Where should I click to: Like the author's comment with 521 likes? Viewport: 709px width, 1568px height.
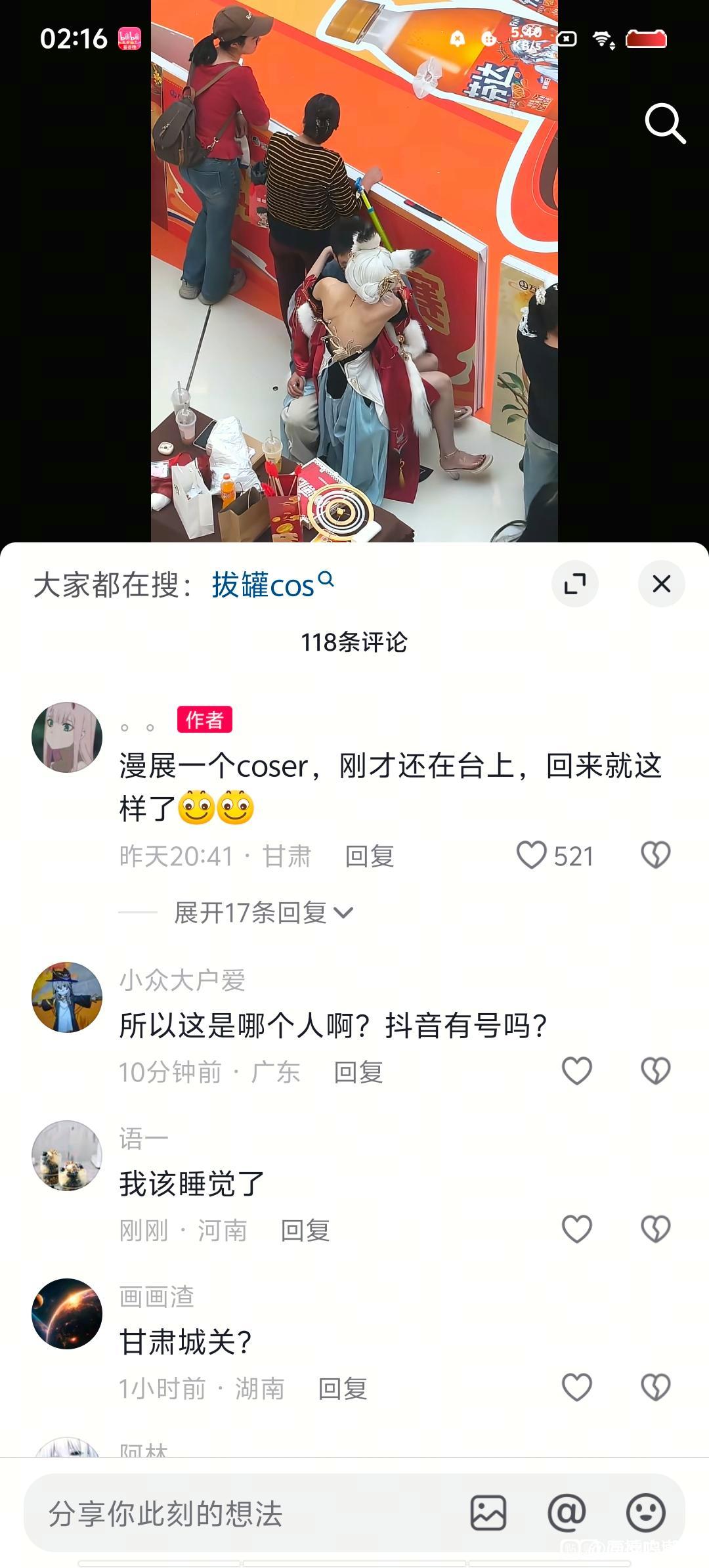[555, 856]
